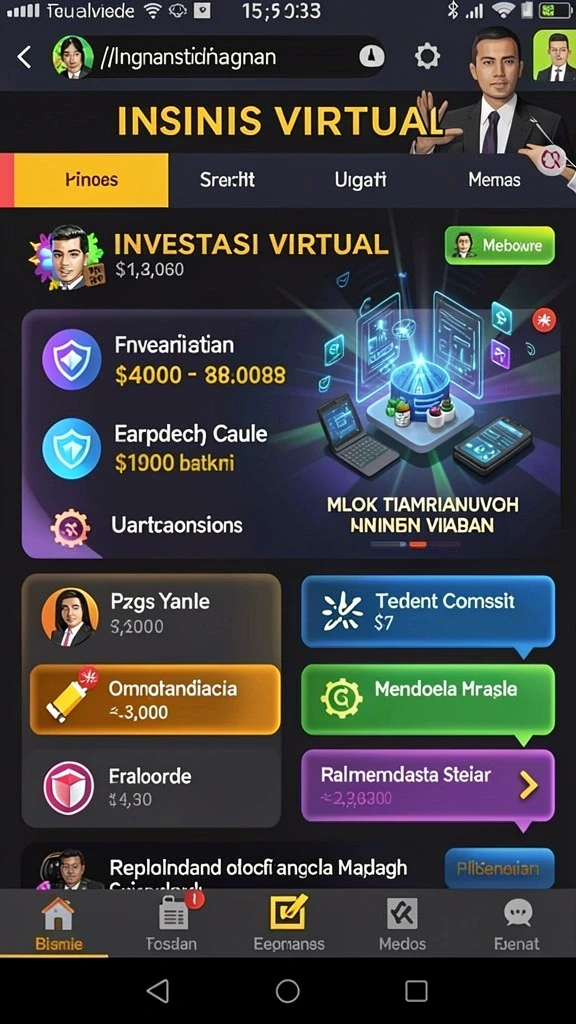Switch to the Eepmanss tab

pos(289,923)
